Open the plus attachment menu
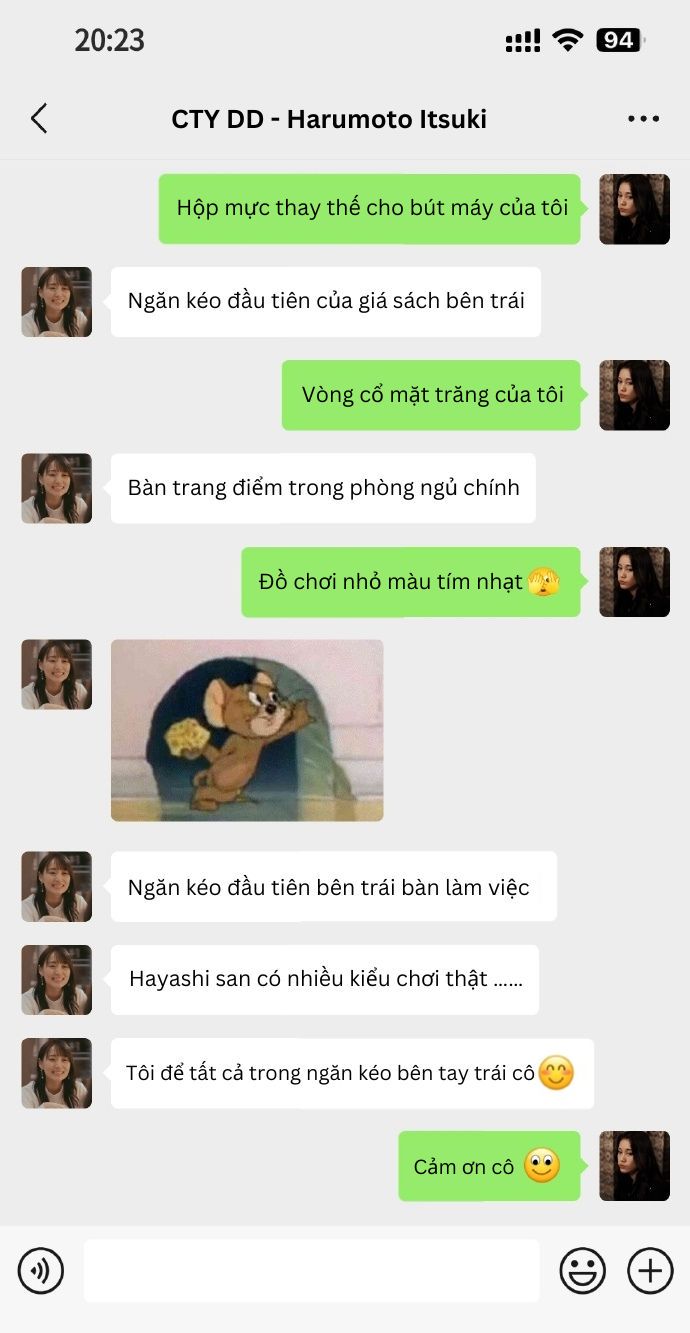This screenshot has width=690, height=1333. (x=650, y=1271)
